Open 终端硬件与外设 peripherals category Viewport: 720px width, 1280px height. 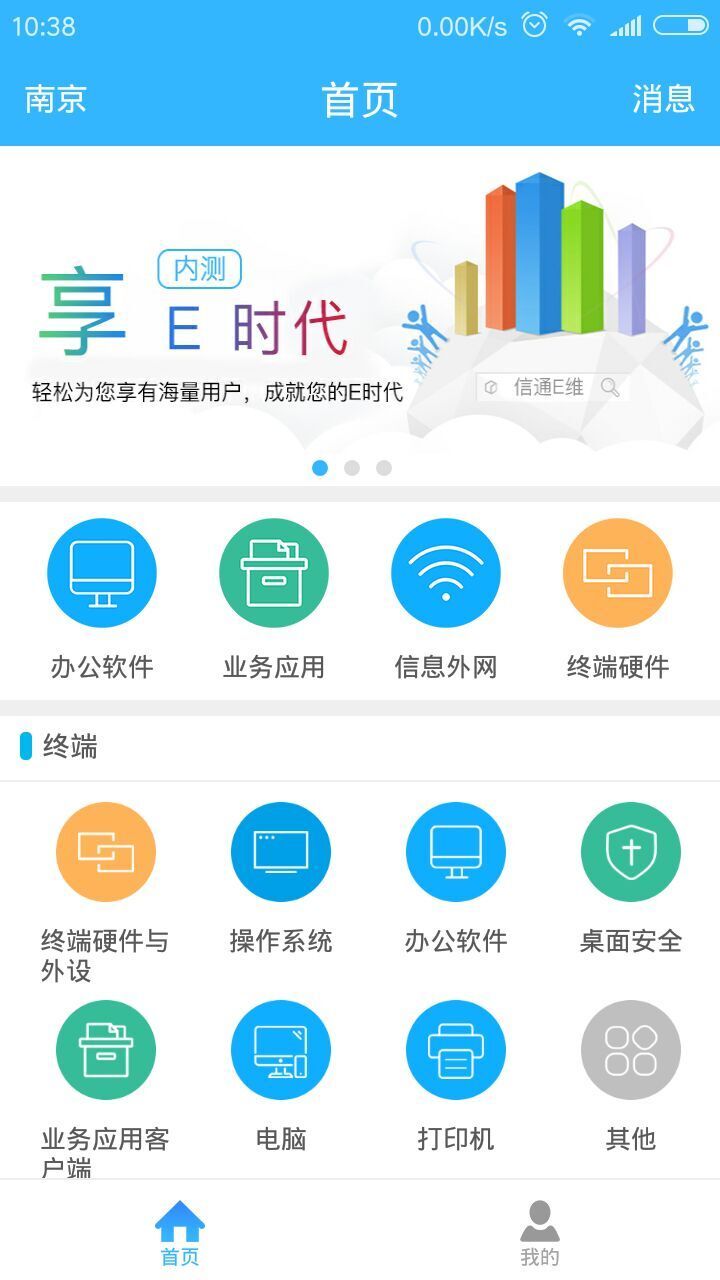pyautogui.click(x=105, y=851)
